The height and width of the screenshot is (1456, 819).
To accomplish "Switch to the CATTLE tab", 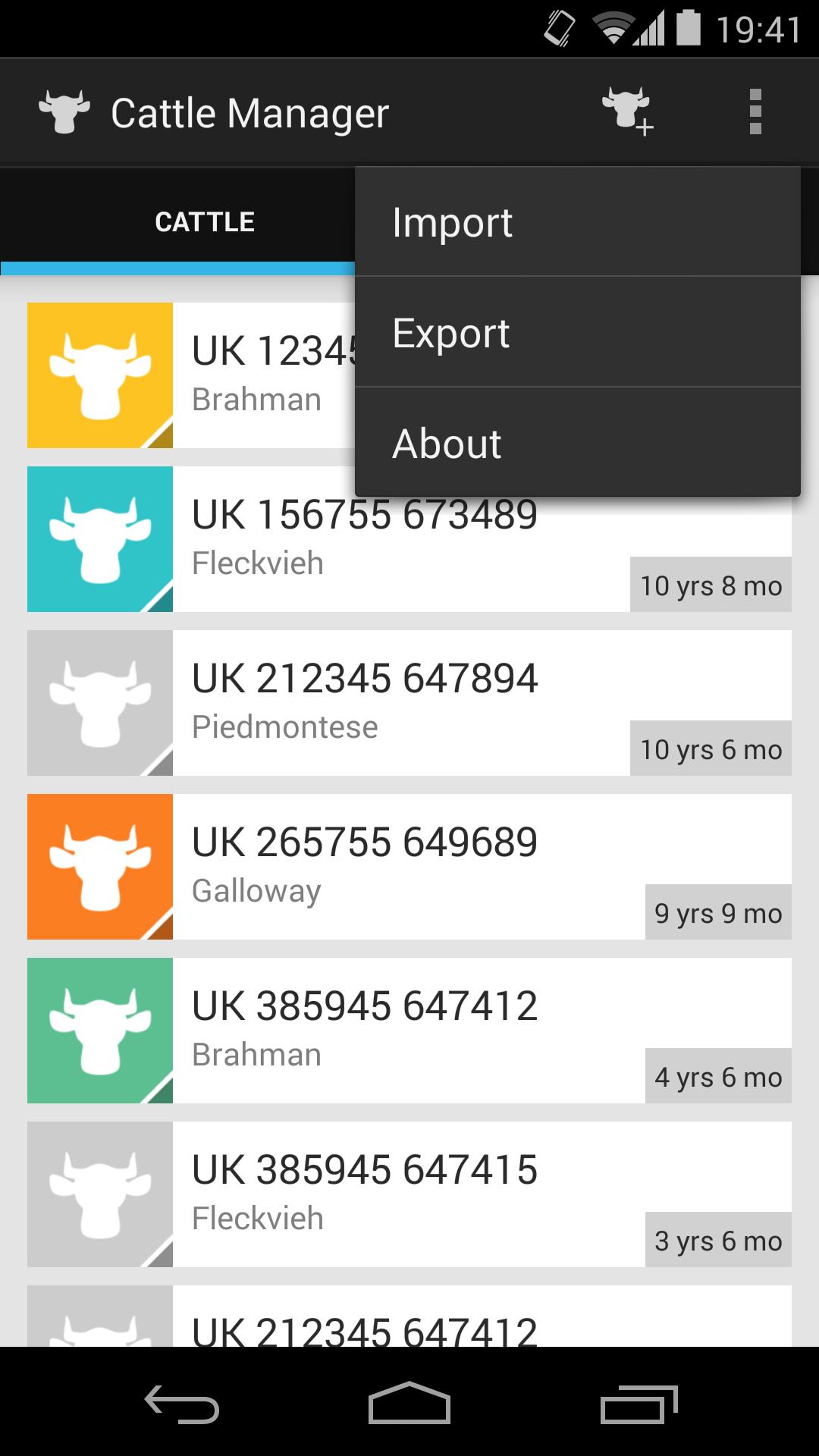I will point(205,222).
